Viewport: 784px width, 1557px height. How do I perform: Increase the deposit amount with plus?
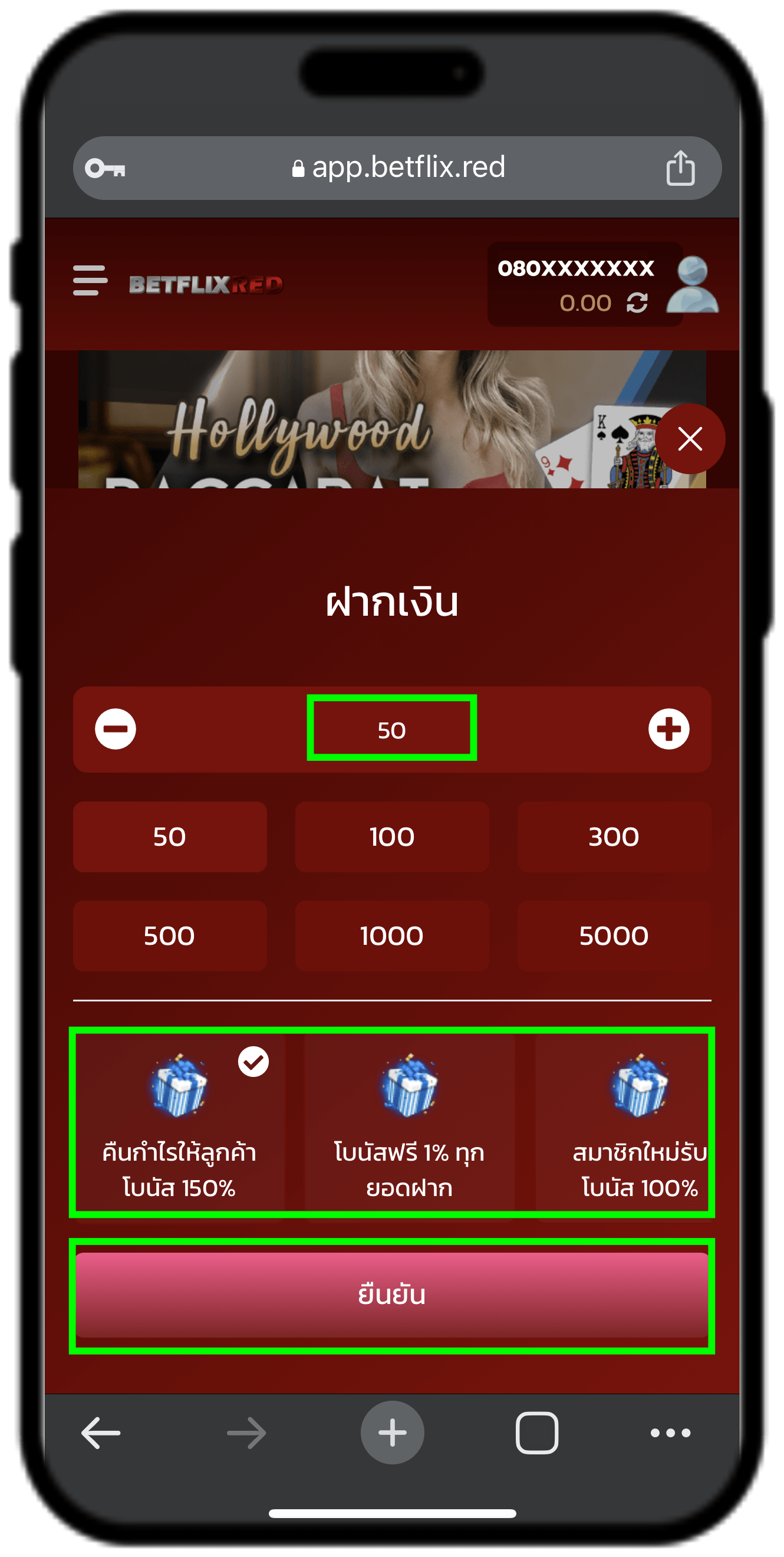pyautogui.click(x=668, y=729)
